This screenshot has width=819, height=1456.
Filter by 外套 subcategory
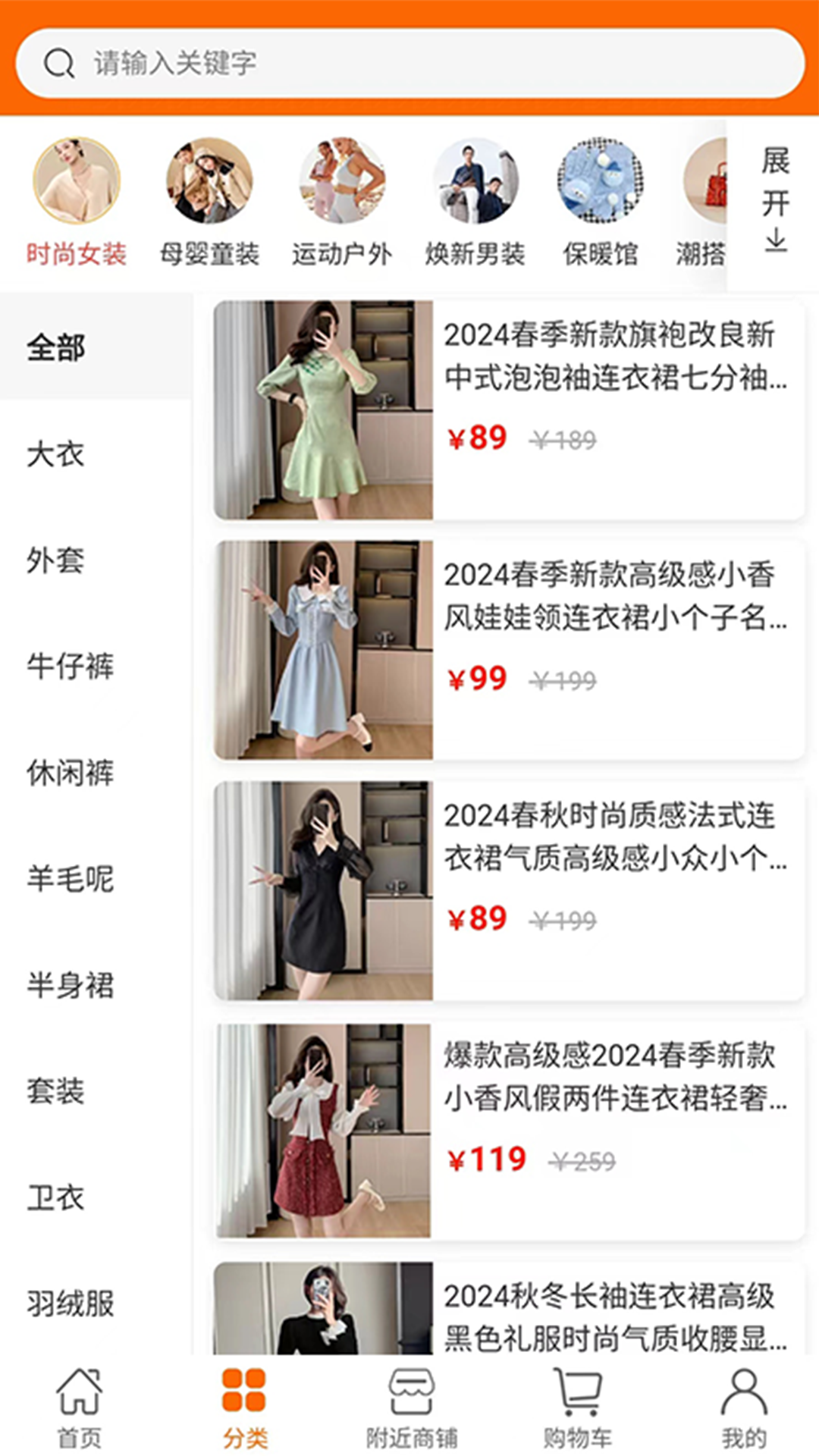click(x=56, y=560)
